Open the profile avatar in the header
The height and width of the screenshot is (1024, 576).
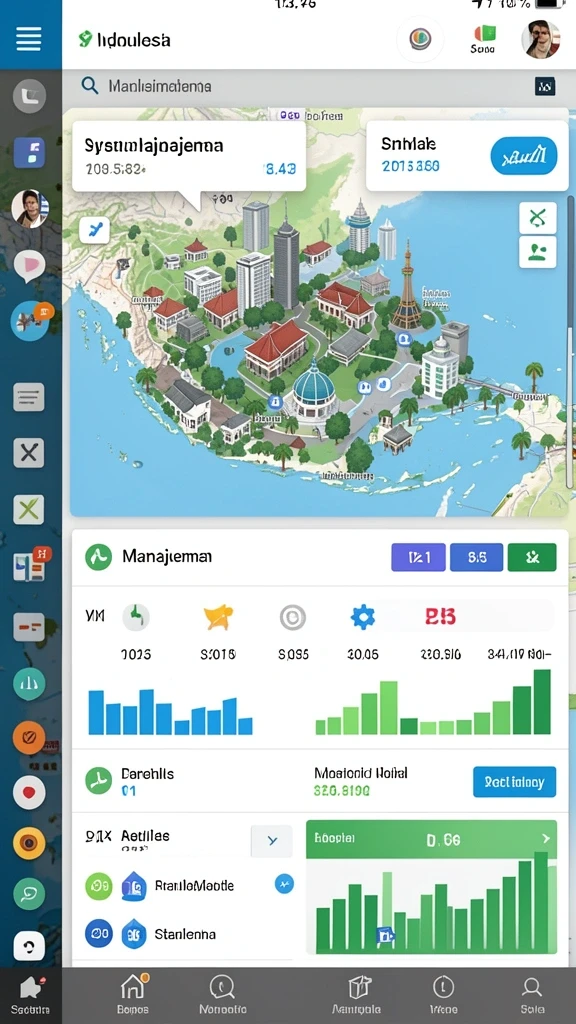[541, 39]
